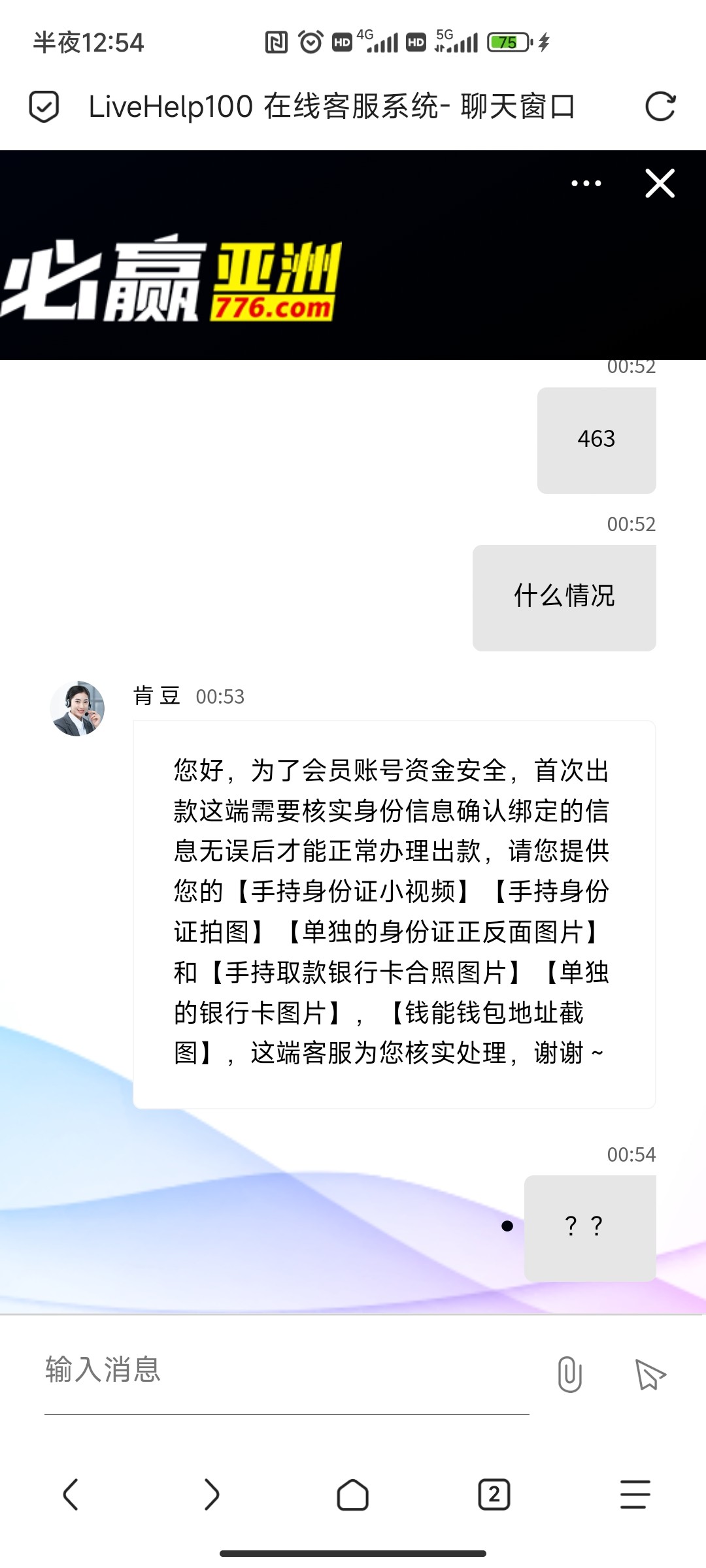Close the chat window
This screenshot has height=1568, width=706.
(660, 184)
